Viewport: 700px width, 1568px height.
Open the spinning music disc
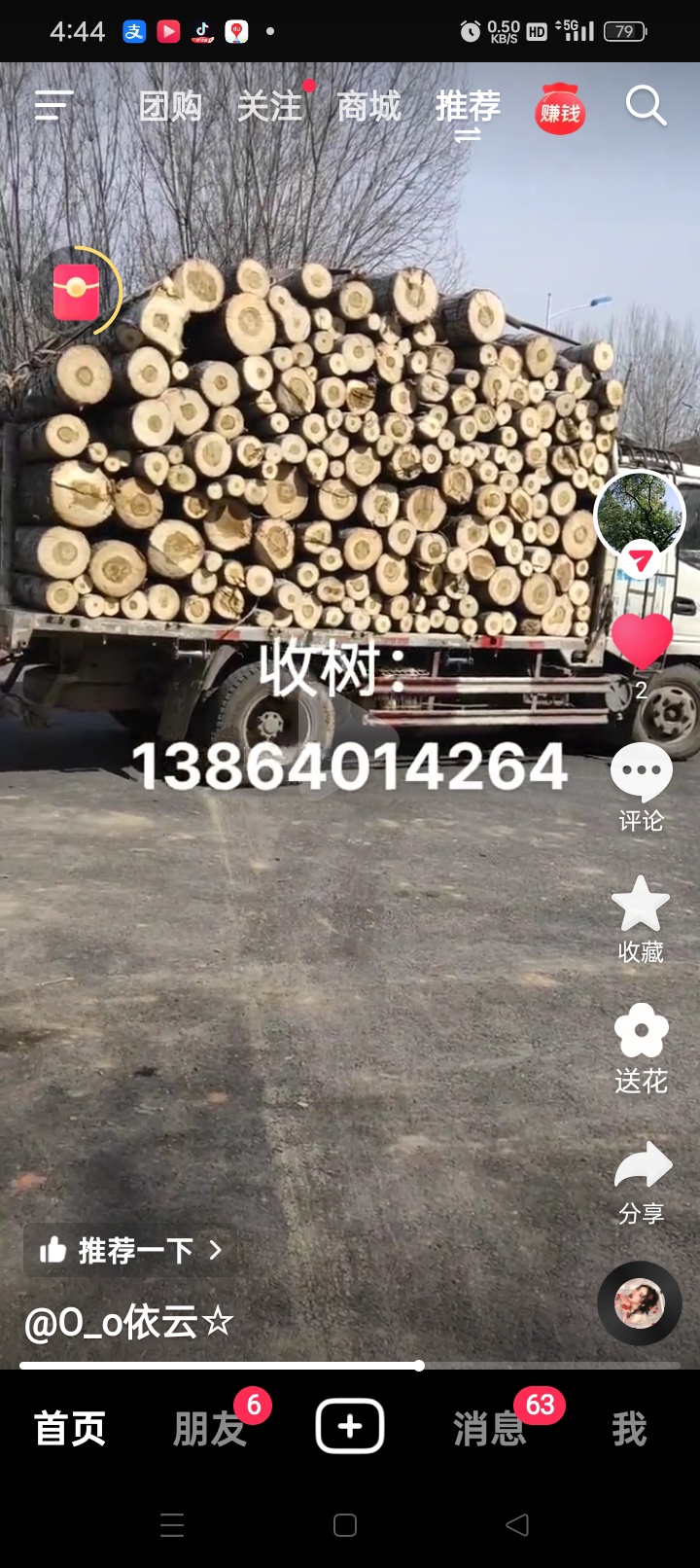[639, 1303]
